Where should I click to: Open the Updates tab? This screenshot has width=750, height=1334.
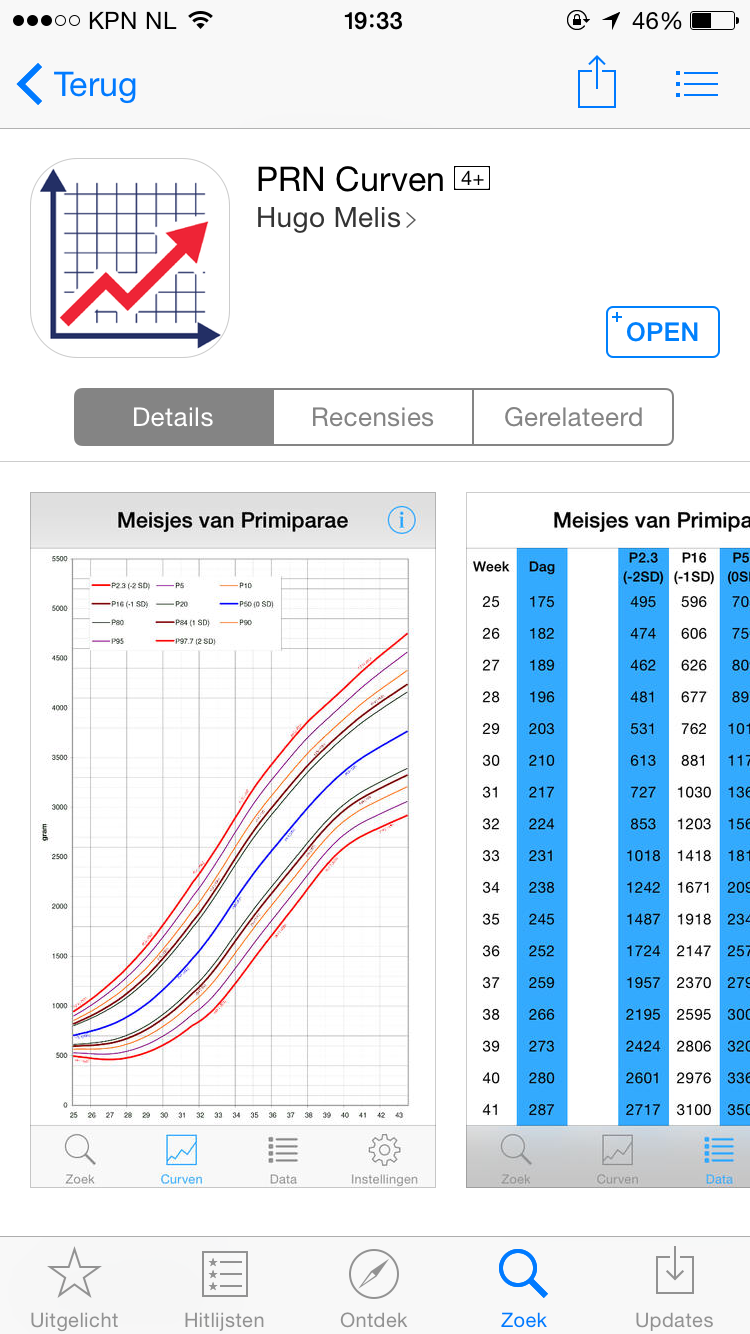click(674, 1289)
